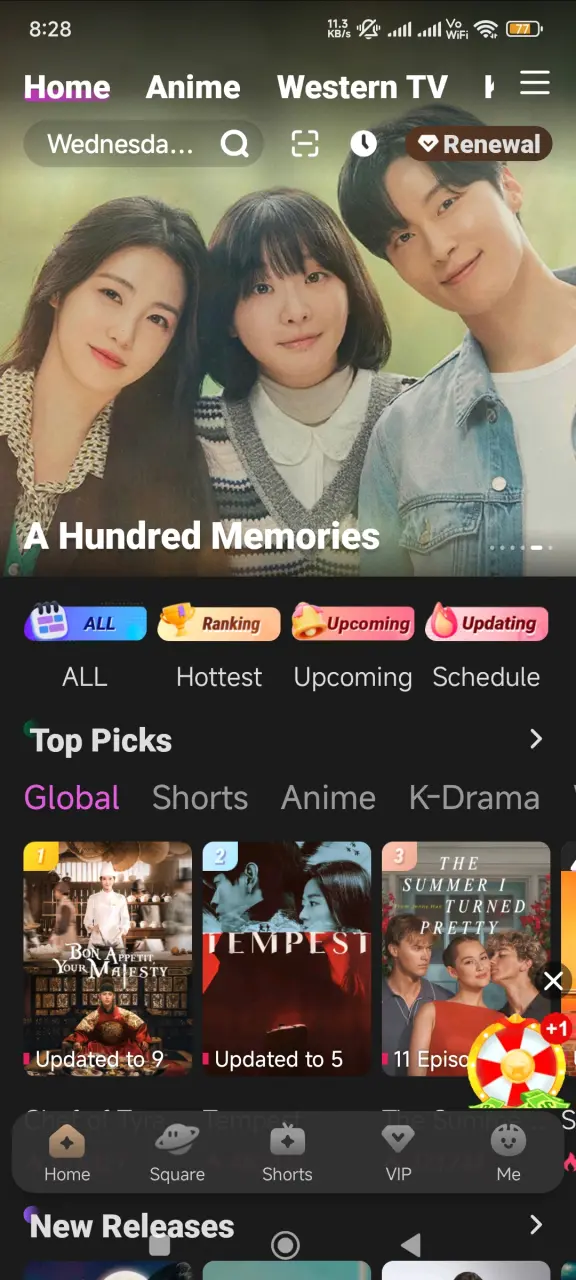576x1280 pixels.
Task: Tap the Renewal button
Action: (x=479, y=144)
